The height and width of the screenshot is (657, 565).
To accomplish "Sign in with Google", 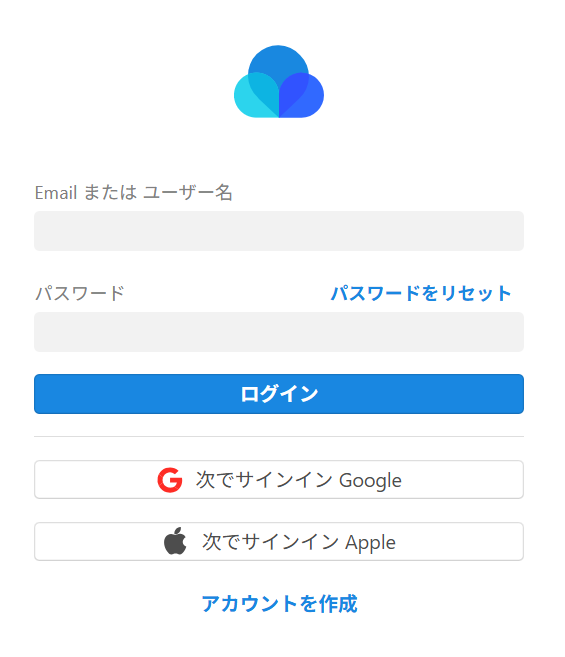I will pos(279,480).
